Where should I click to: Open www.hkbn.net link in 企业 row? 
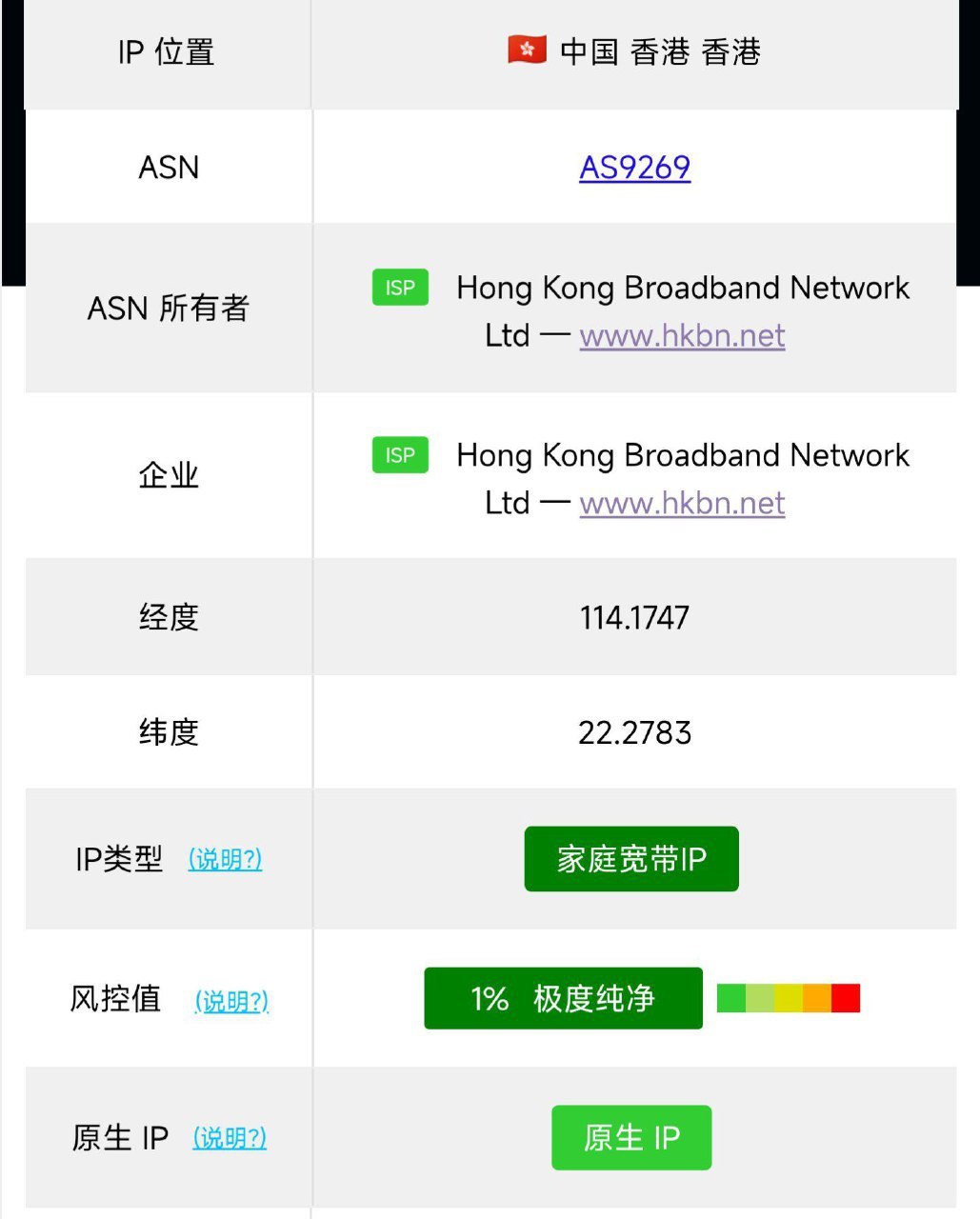(x=682, y=503)
